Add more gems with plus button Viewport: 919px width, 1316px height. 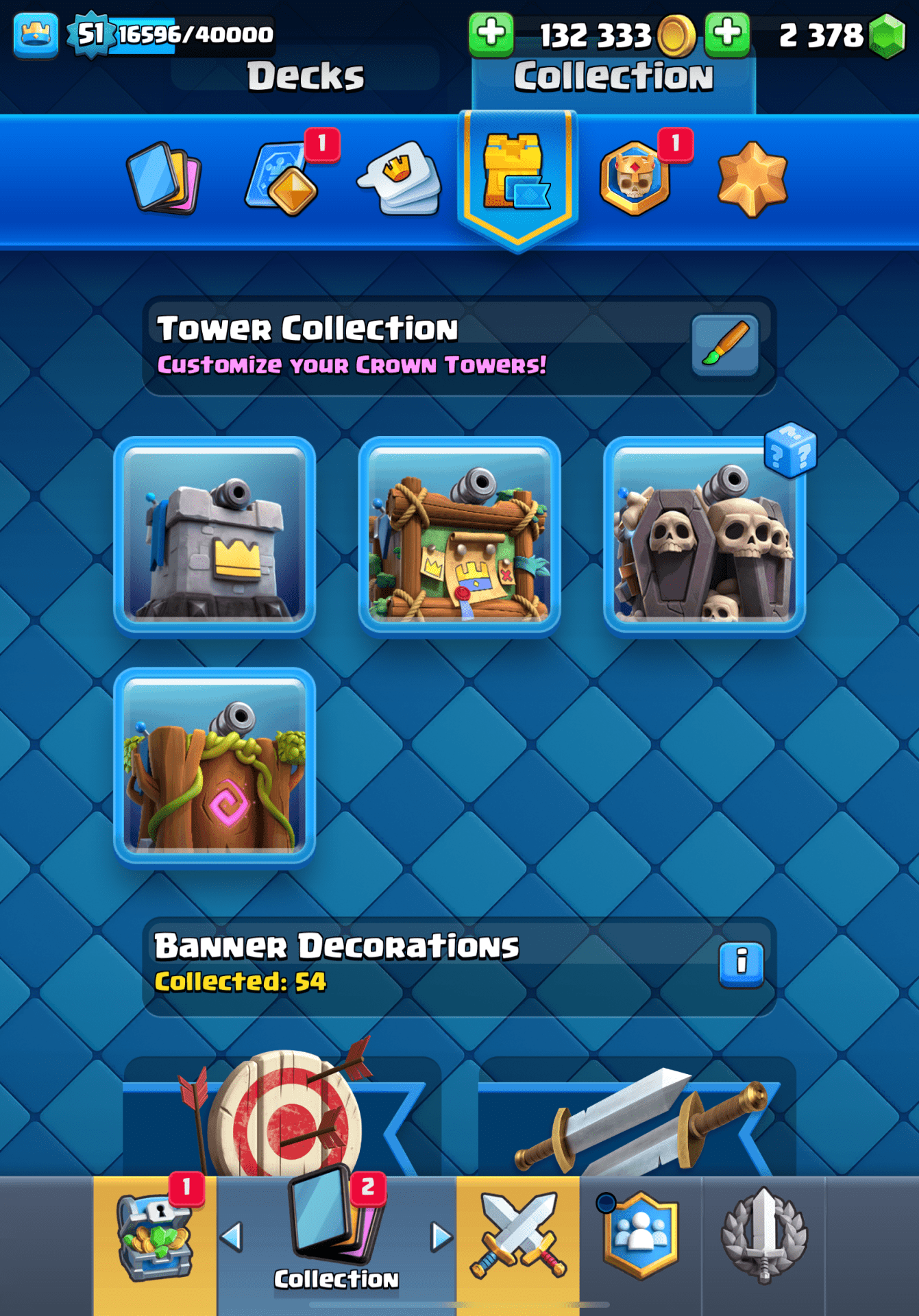coord(726,34)
